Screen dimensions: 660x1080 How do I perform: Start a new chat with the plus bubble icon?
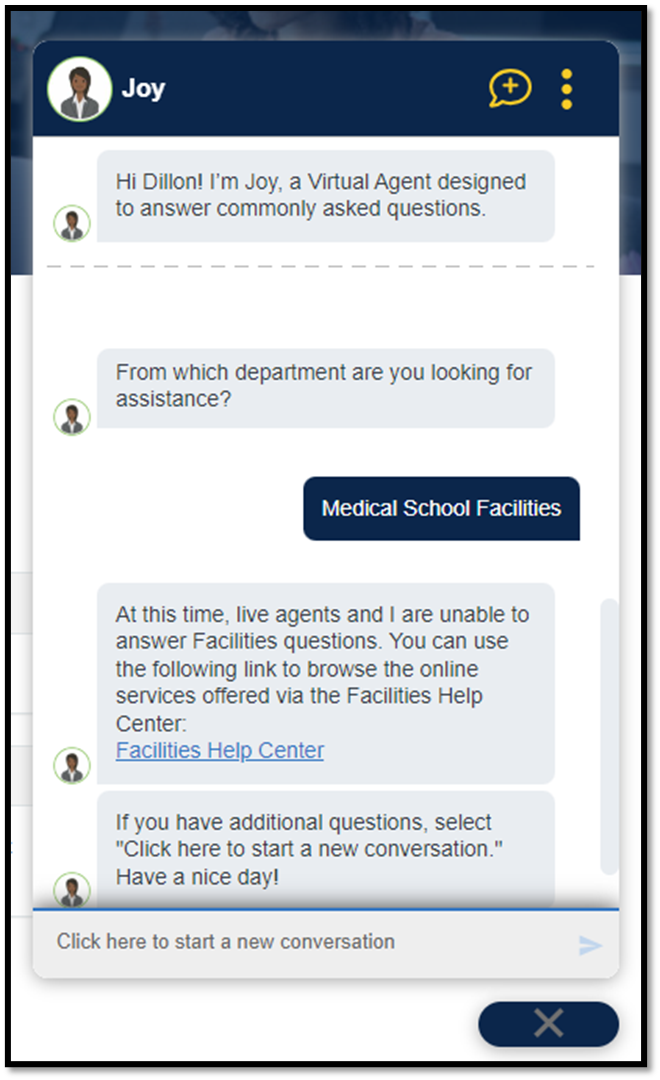(x=509, y=88)
